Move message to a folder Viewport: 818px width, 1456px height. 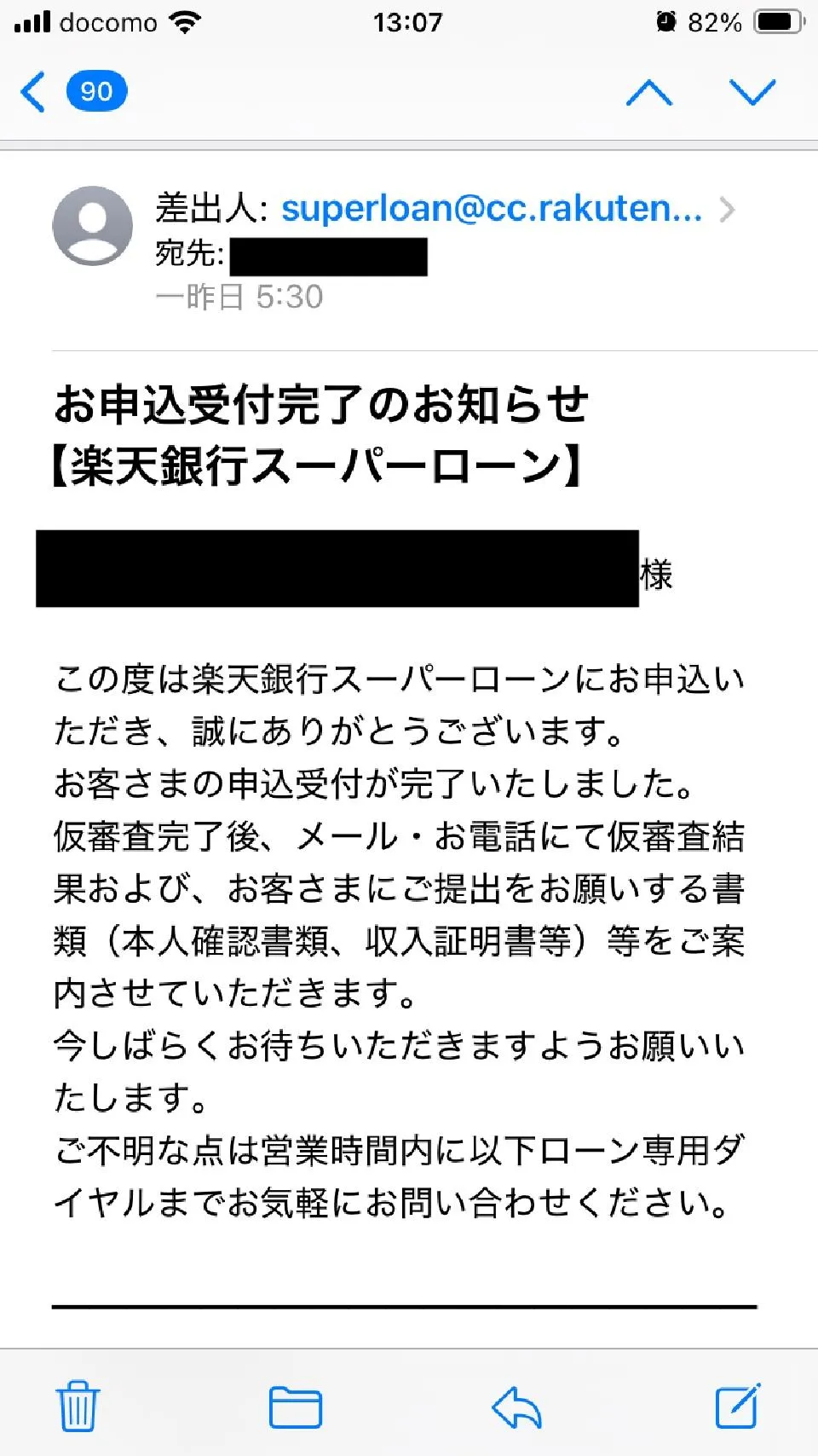295,1407
